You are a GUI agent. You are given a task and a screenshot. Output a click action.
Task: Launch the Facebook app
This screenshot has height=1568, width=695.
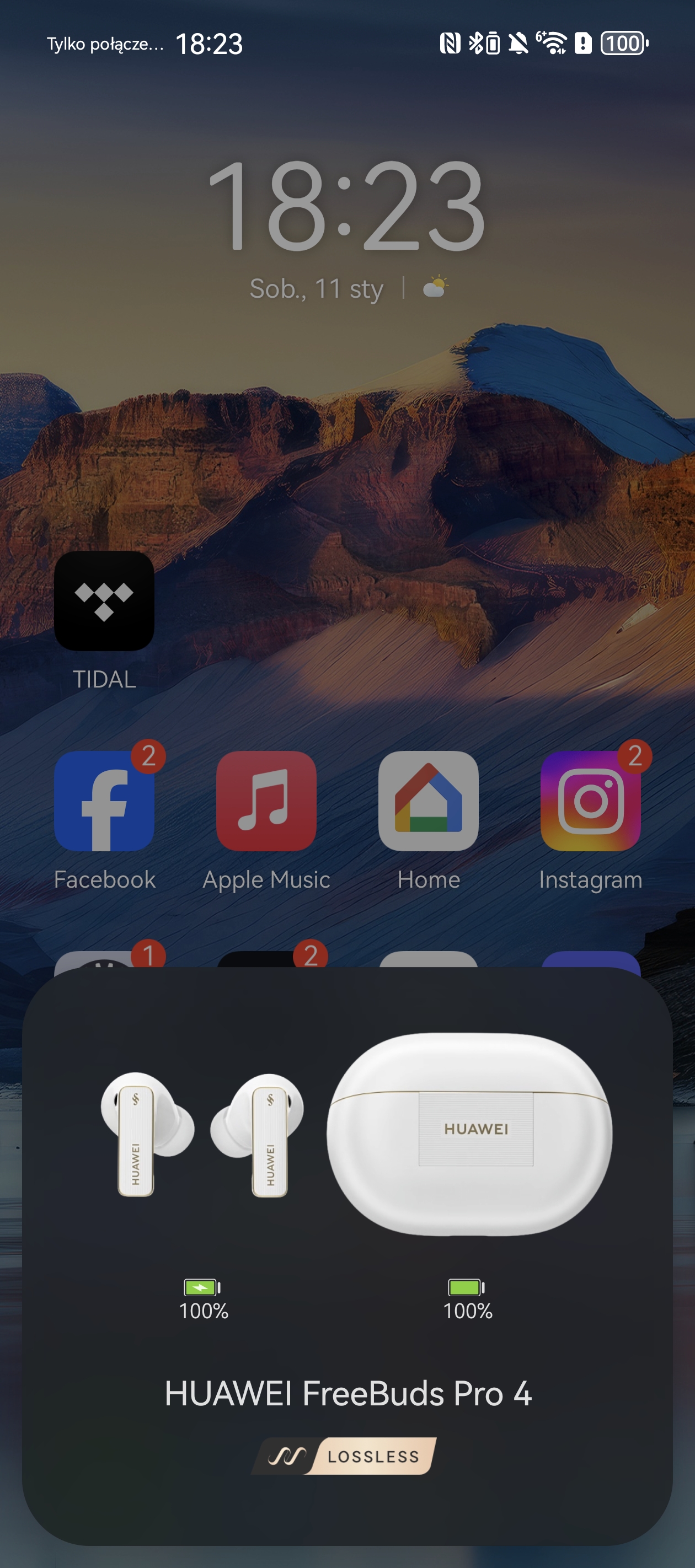click(x=104, y=801)
